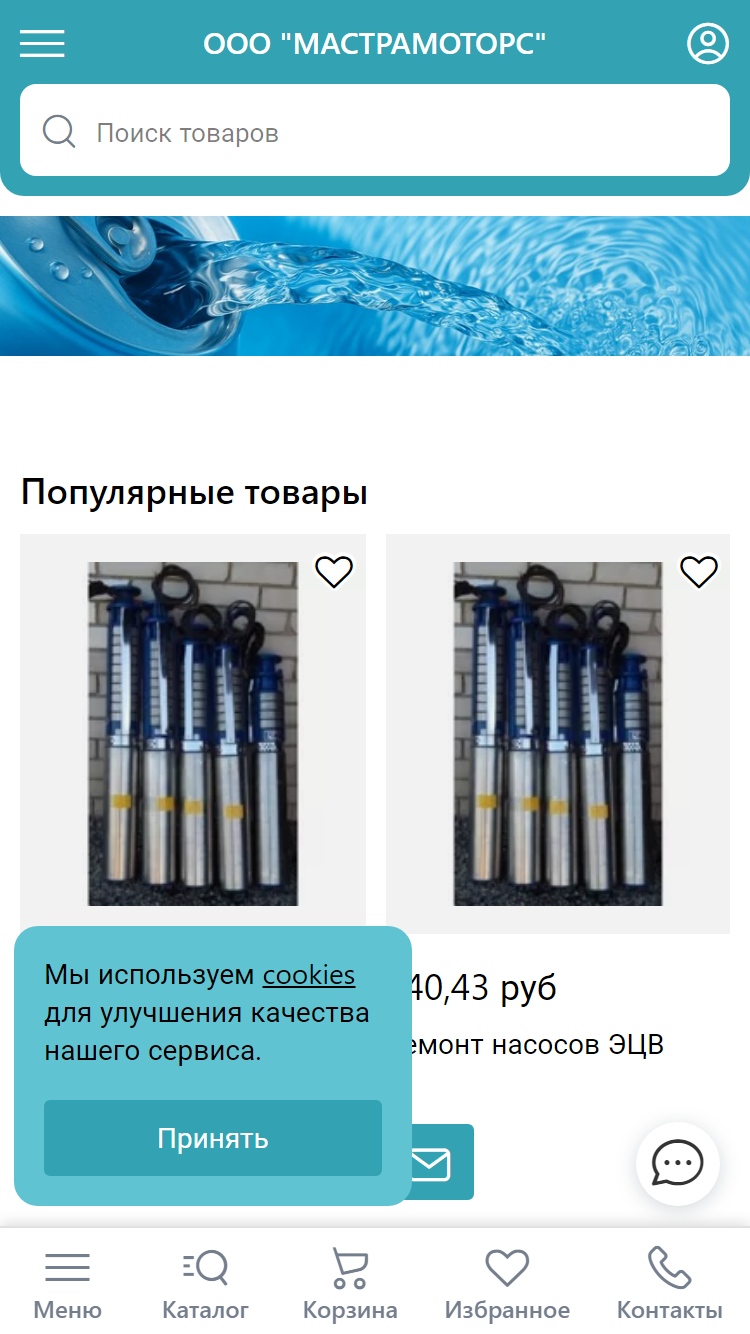750x1334 pixels.
Task: Switch to the Каталог tab
Action: pyautogui.click(x=206, y=1284)
